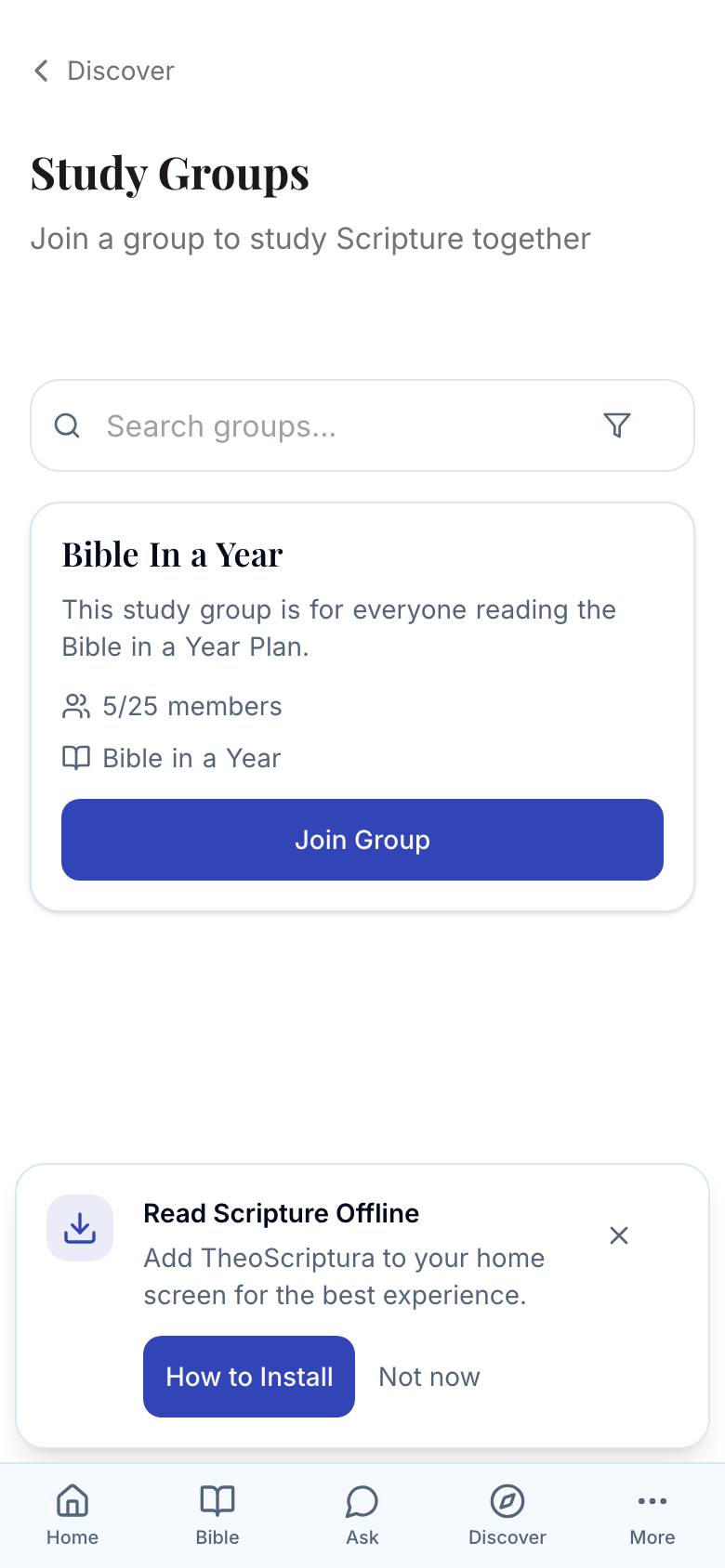Dismiss install prompt with Not now
Screen dimensions: 725x1568
pyautogui.click(x=428, y=1376)
